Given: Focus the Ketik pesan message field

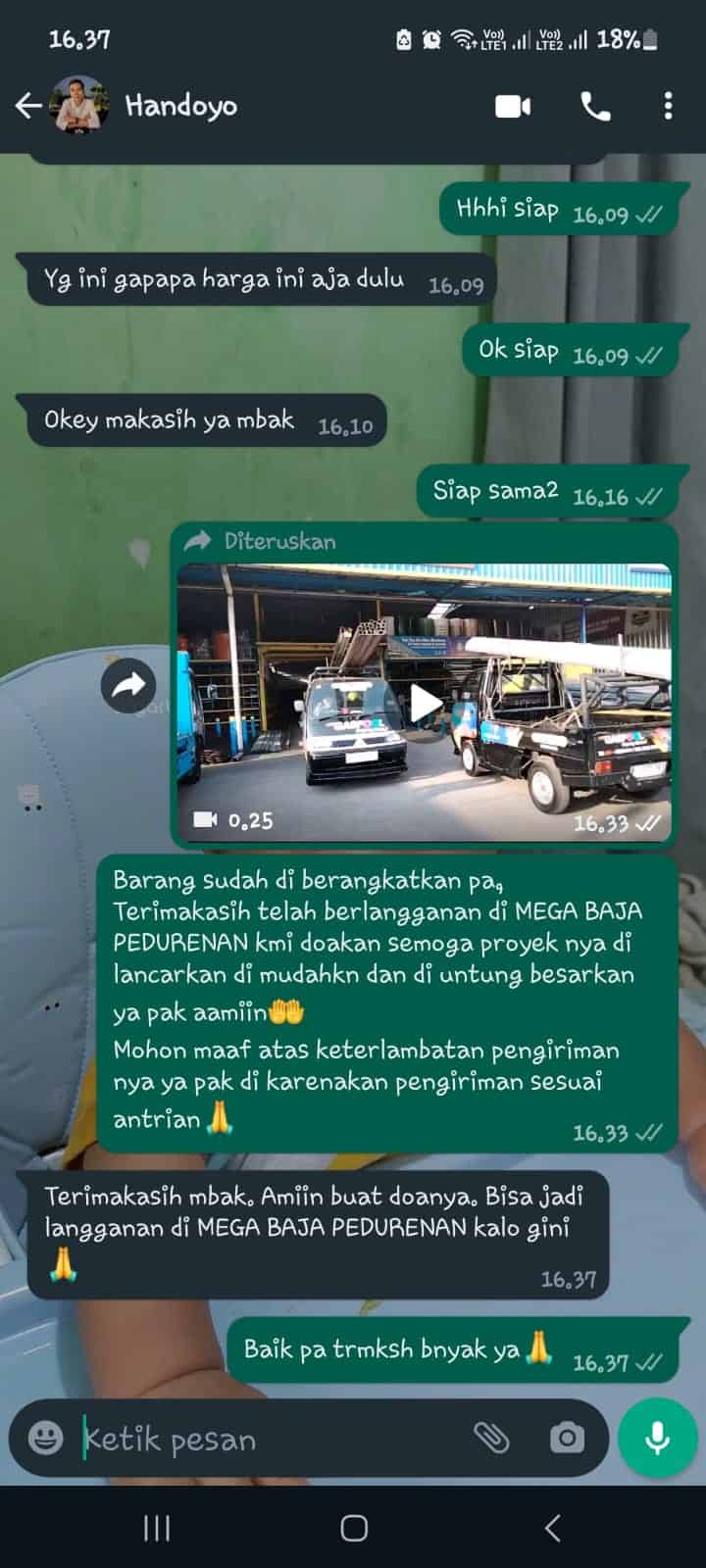Looking at the screenshot, I should click(x=265, y=1439).
